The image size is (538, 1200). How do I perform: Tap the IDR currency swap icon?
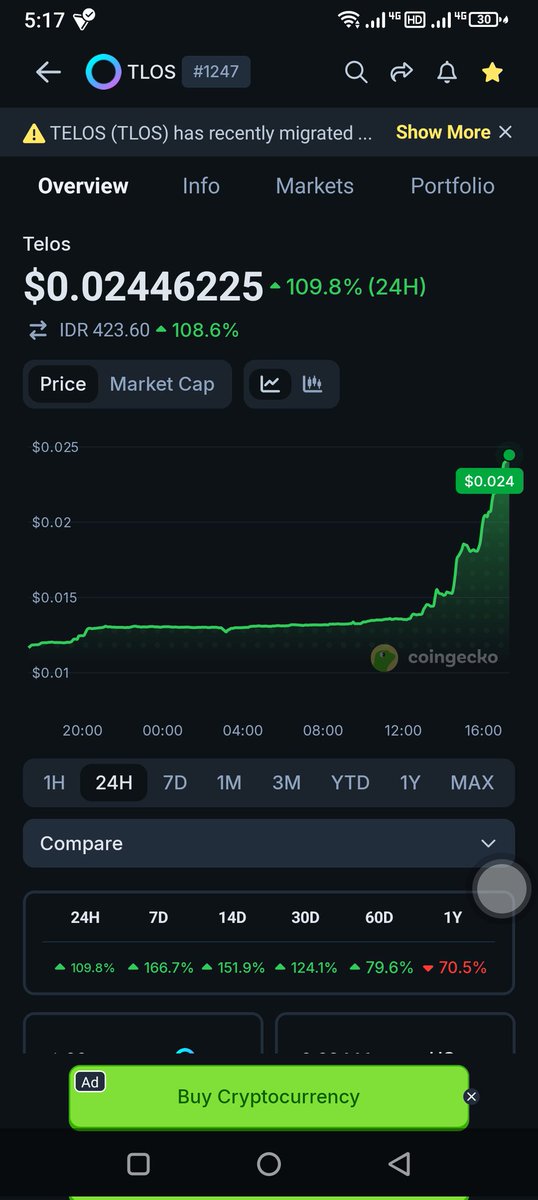tap(38, 330)
